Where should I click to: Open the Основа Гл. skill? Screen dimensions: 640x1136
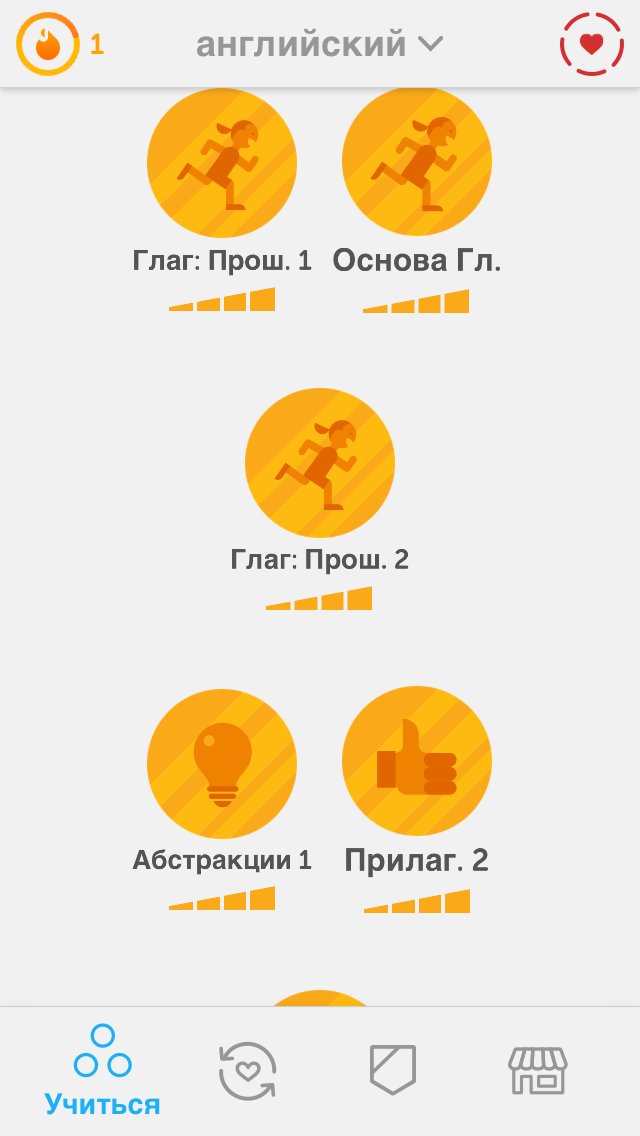tap(417, 162)
